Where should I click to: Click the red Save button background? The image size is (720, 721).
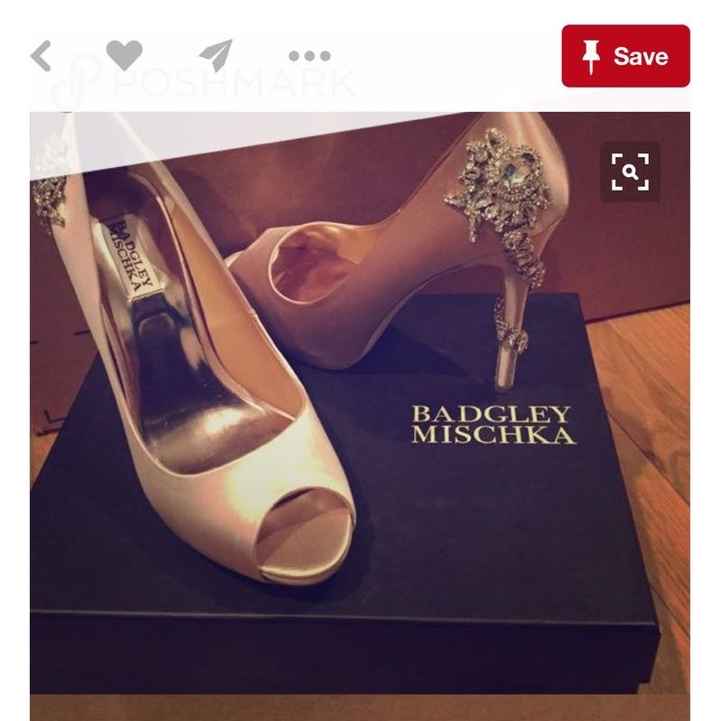(x=625, y=57)
